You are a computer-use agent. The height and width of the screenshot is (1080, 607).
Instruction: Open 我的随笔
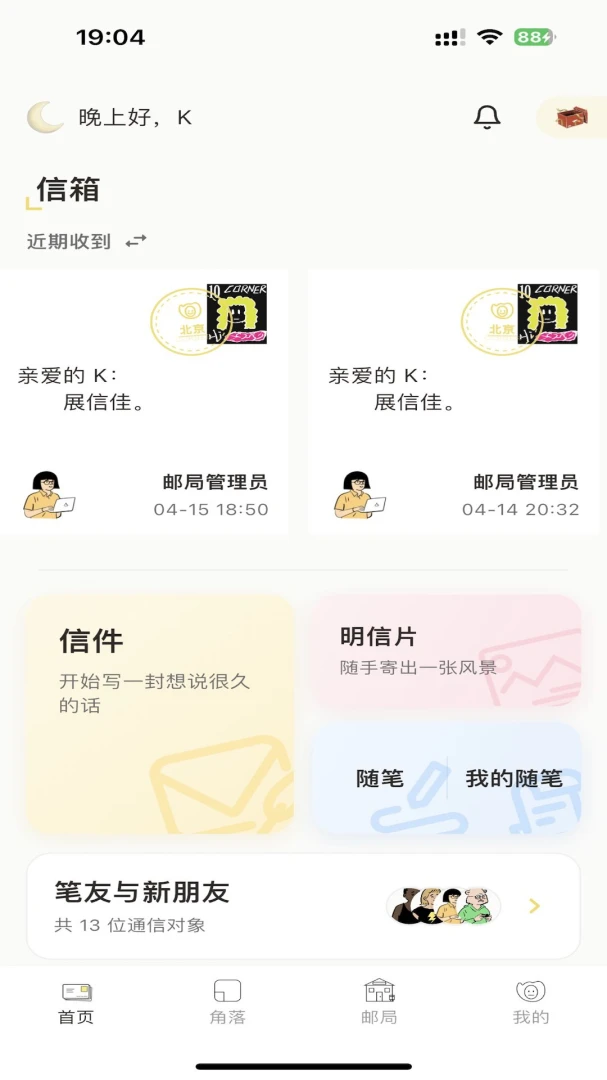(514, 779)
